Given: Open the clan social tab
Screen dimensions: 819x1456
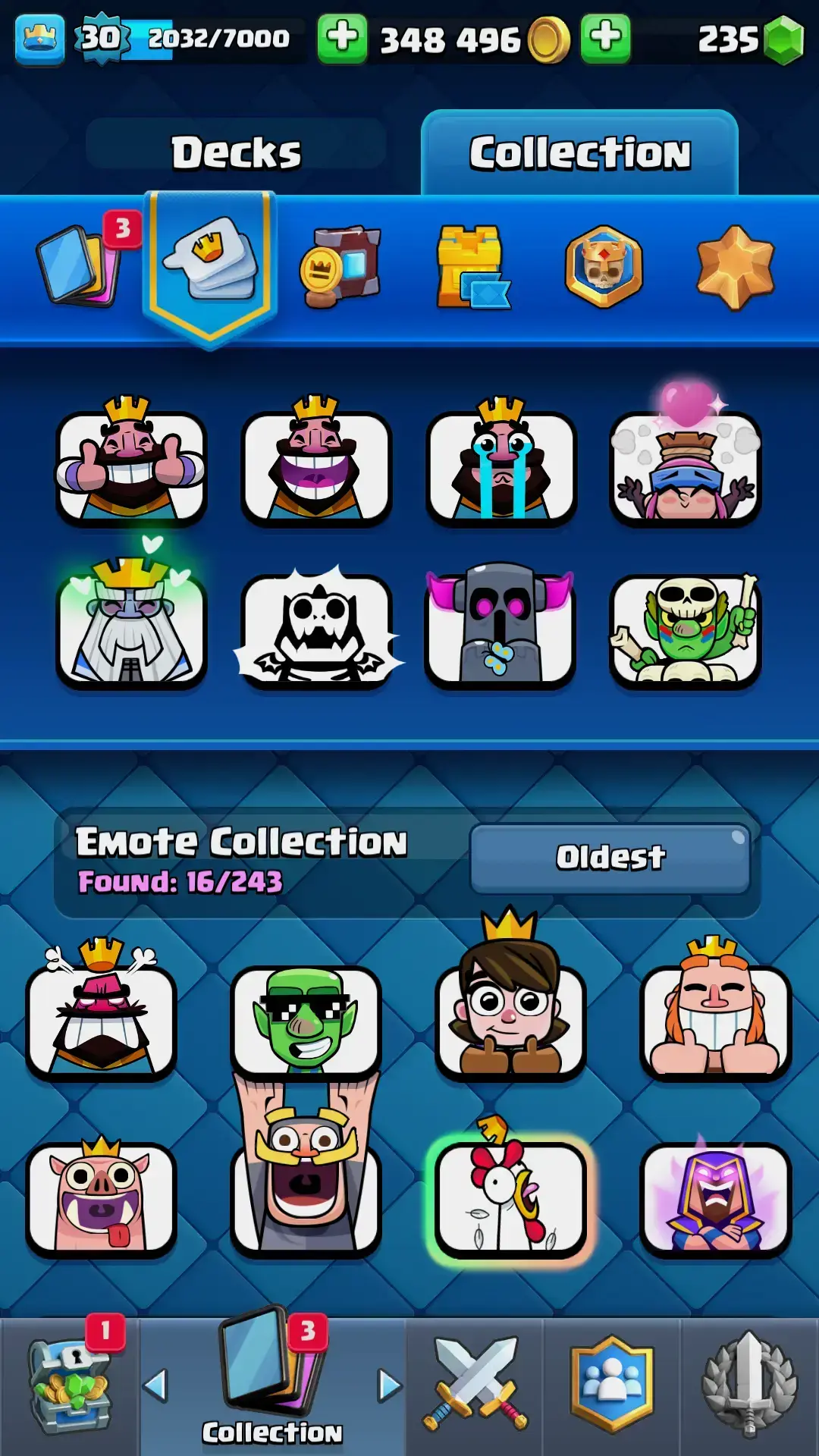Looking at the screenshot, I should (x=612, y=1386).
